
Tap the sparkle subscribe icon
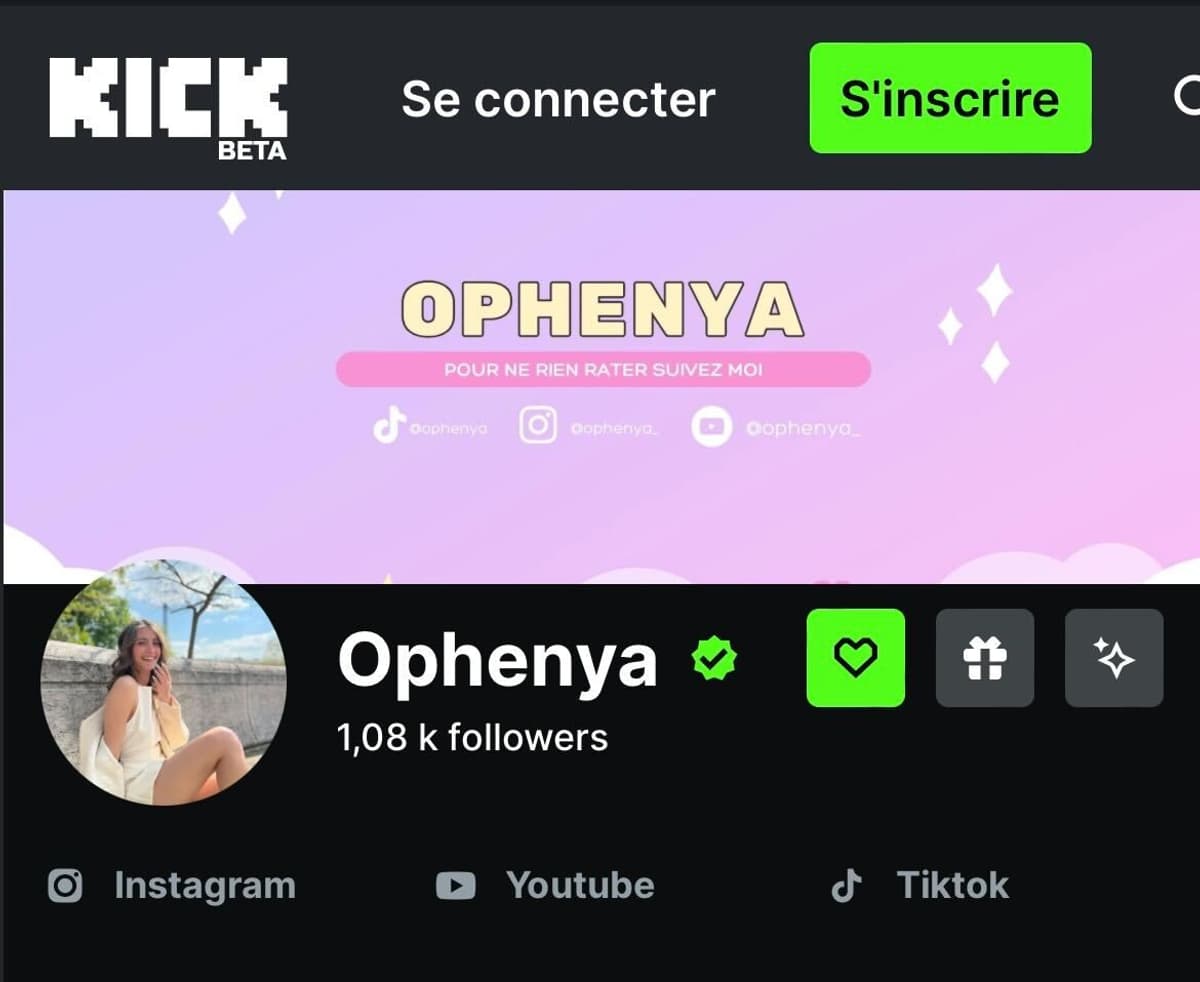1114,658
